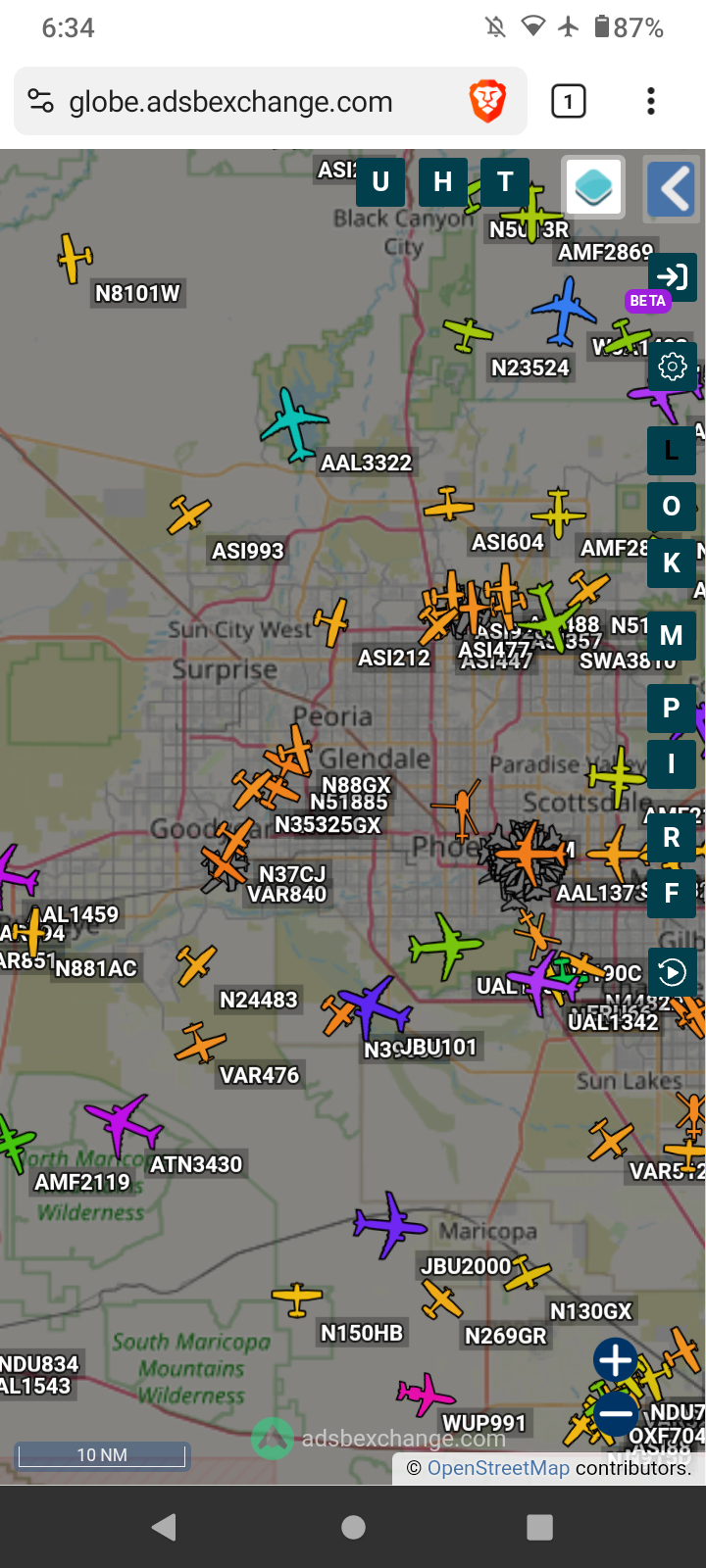Viewport: 706px width, 1568px height.
Task: Open the browser overflow menu
Action: [x=651, y=101]
